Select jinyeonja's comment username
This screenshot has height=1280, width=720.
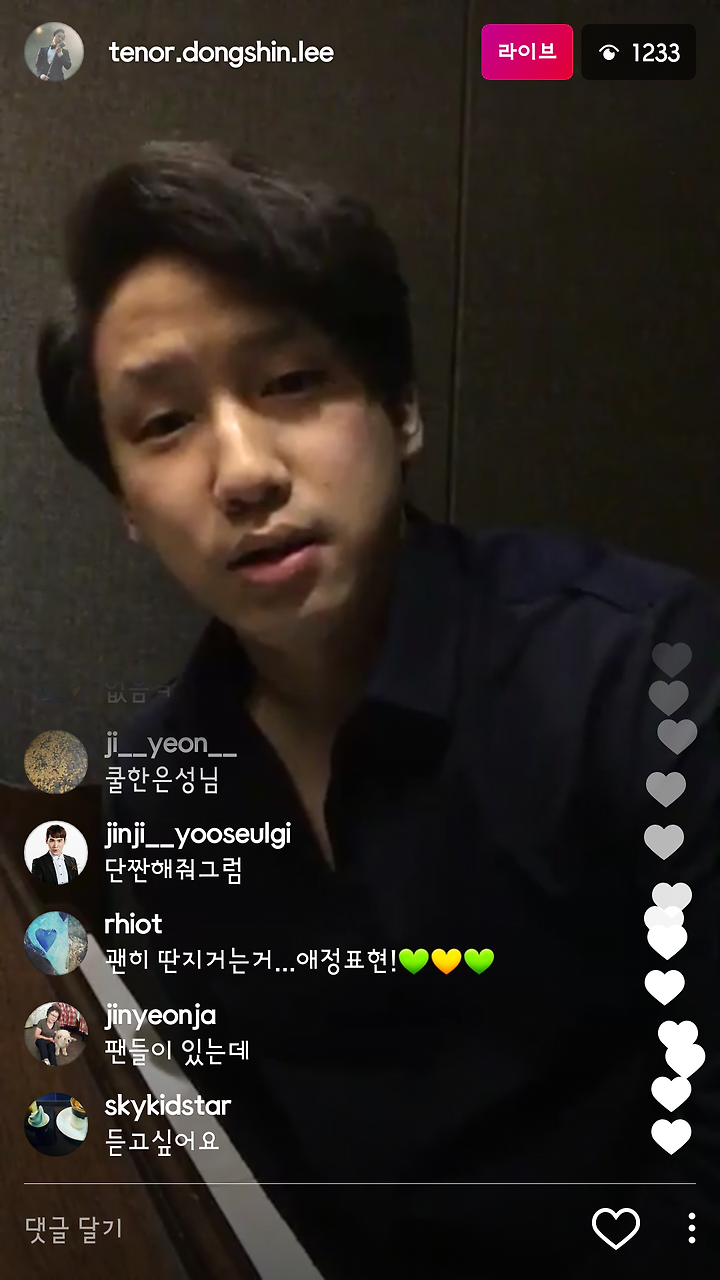click(160, 1017)
